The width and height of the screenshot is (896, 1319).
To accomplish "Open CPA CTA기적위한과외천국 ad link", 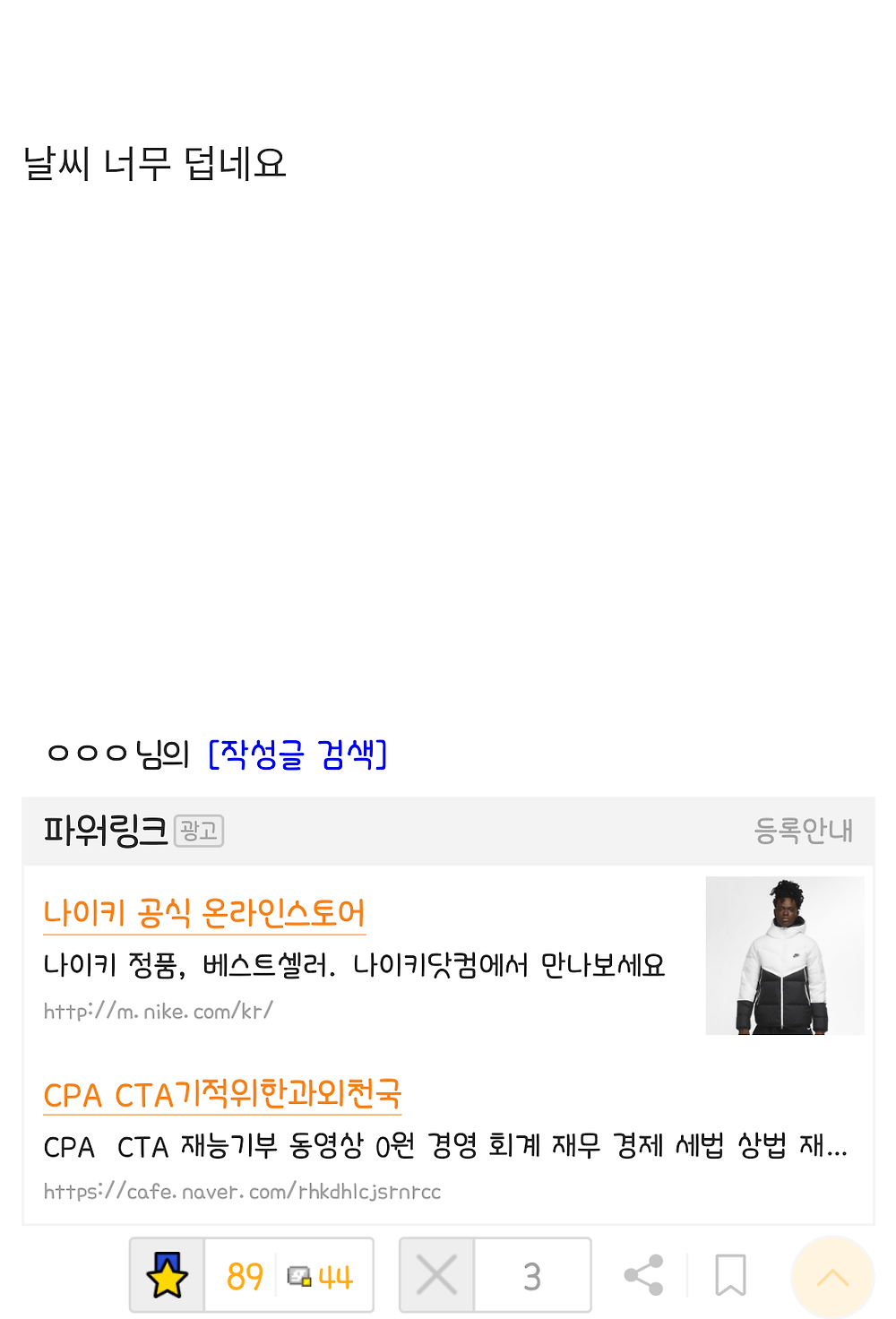I will click(x=222, y=1095).
